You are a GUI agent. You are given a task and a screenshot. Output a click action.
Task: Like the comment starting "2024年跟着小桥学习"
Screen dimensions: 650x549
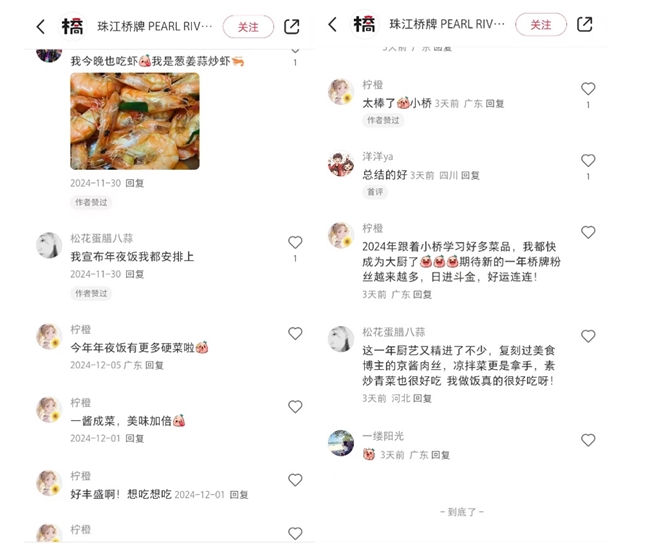[588, 232]
